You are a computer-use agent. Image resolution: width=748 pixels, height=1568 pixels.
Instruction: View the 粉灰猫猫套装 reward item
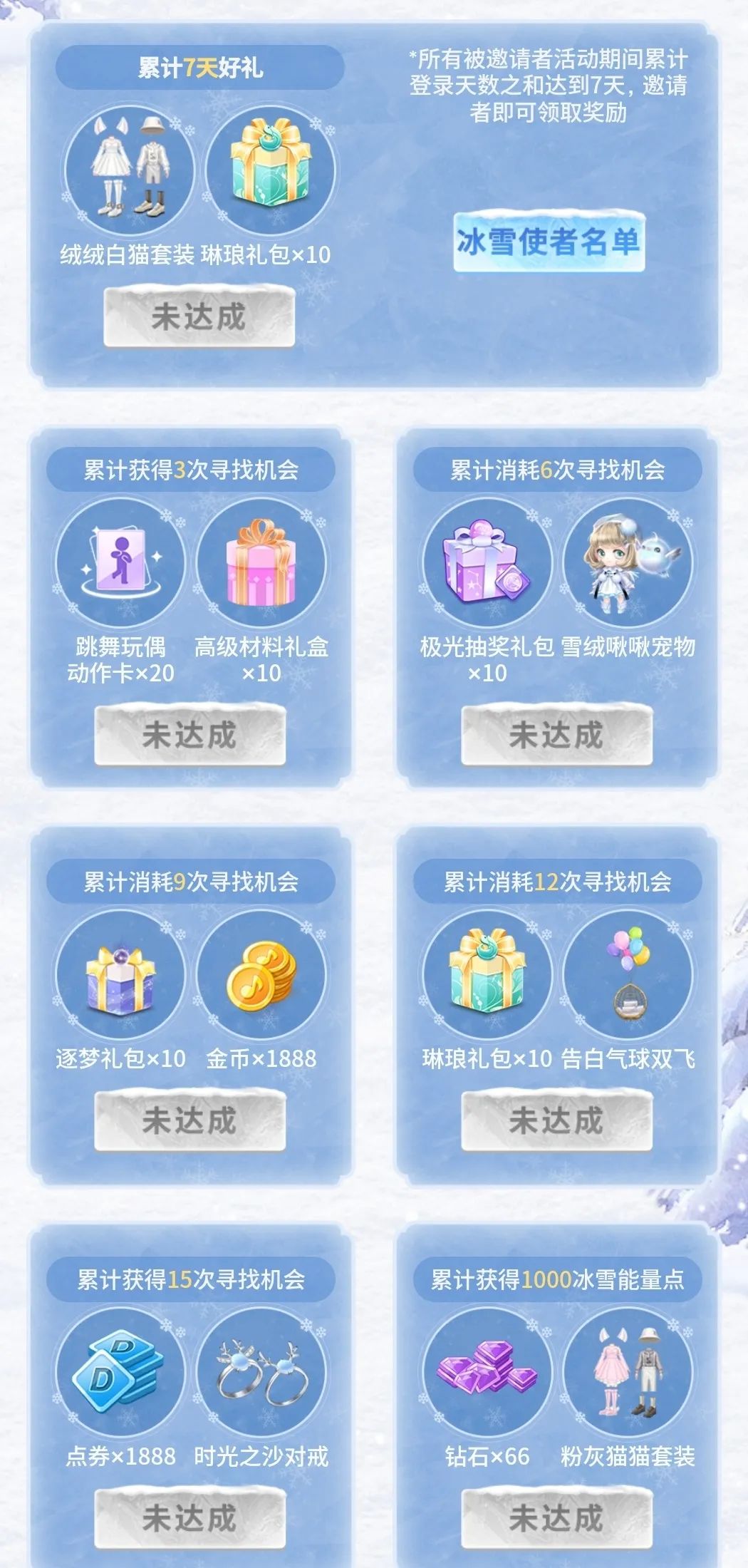point(628,1372)
